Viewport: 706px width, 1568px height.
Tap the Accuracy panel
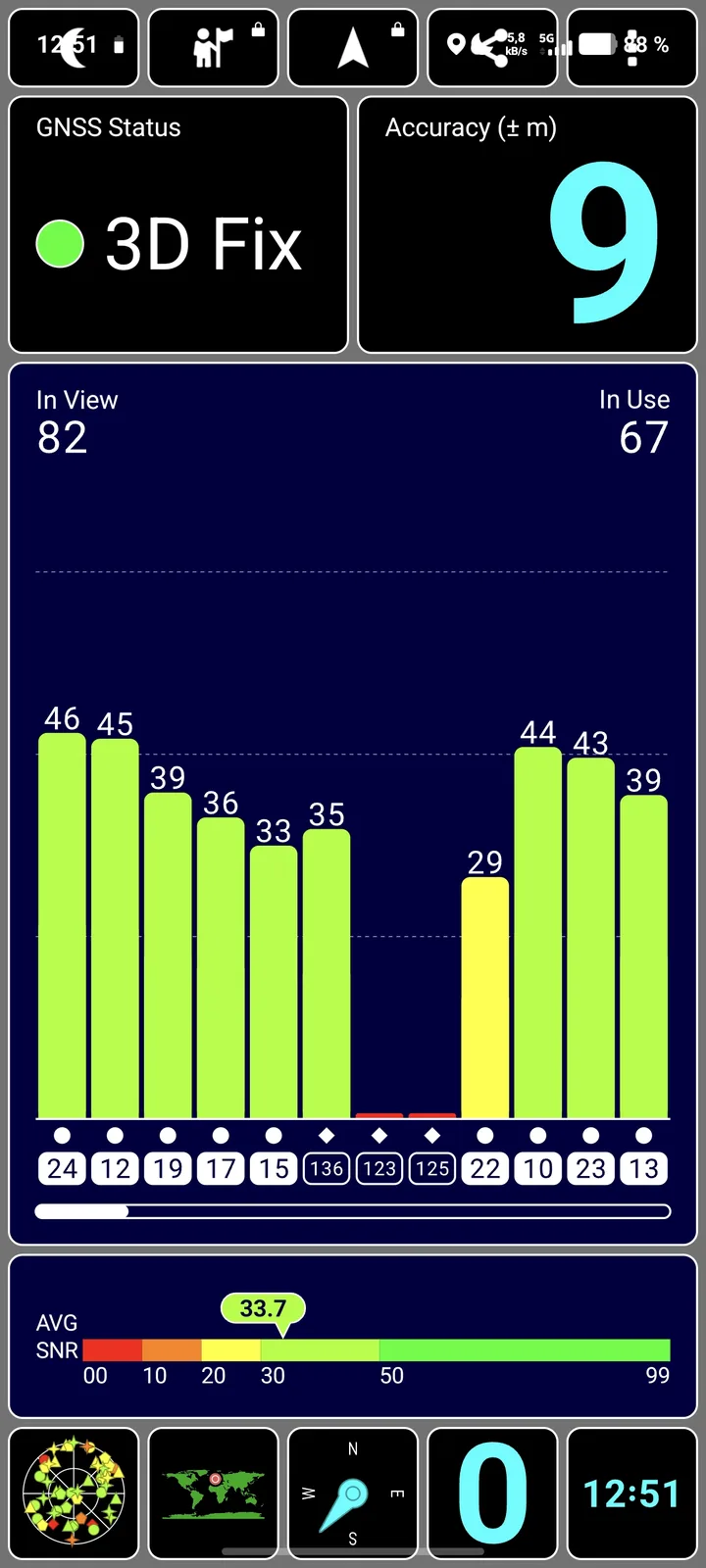(x=528, y=224)
